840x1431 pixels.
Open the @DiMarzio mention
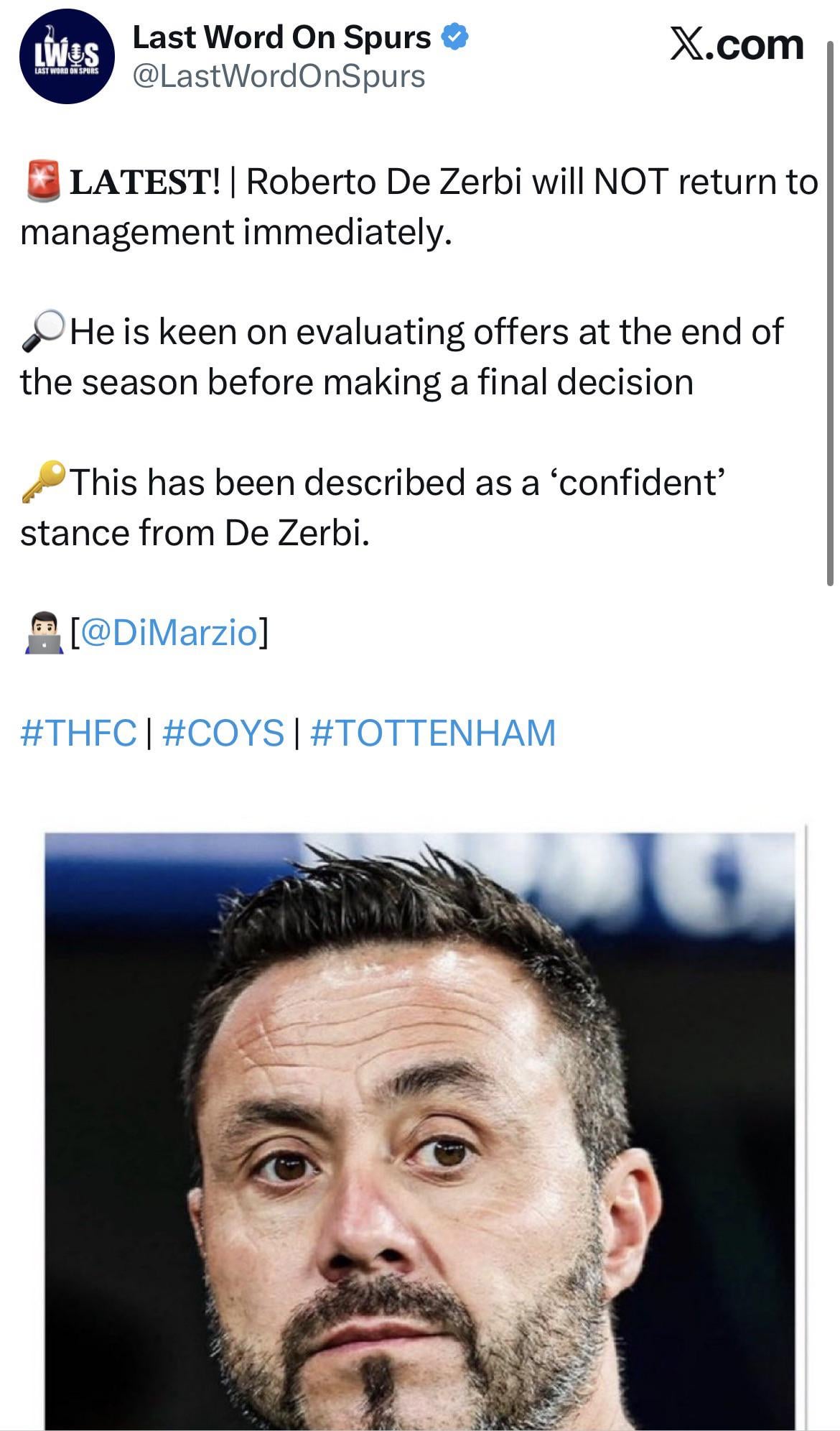[x=169, y=633]
